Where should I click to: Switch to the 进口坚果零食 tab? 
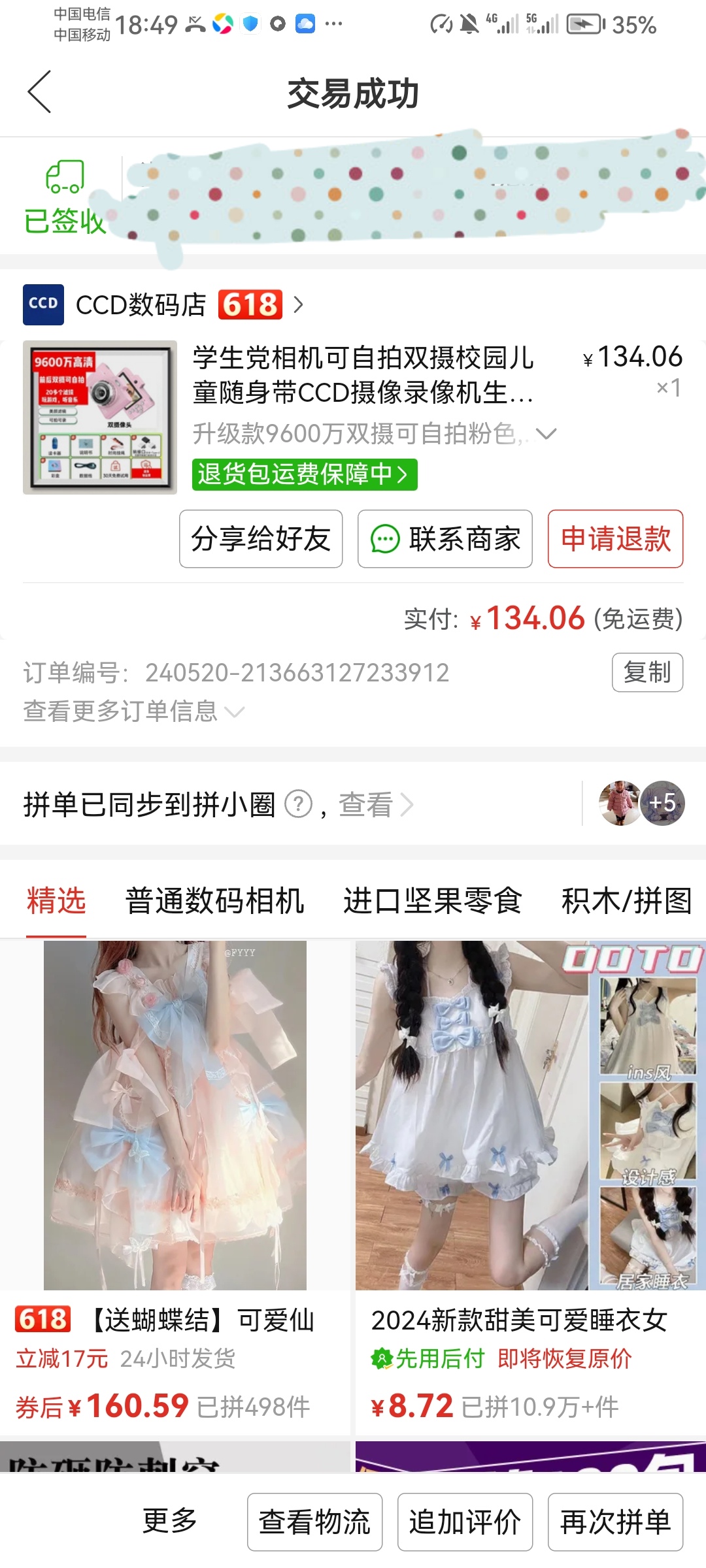[x=432, y=901]
